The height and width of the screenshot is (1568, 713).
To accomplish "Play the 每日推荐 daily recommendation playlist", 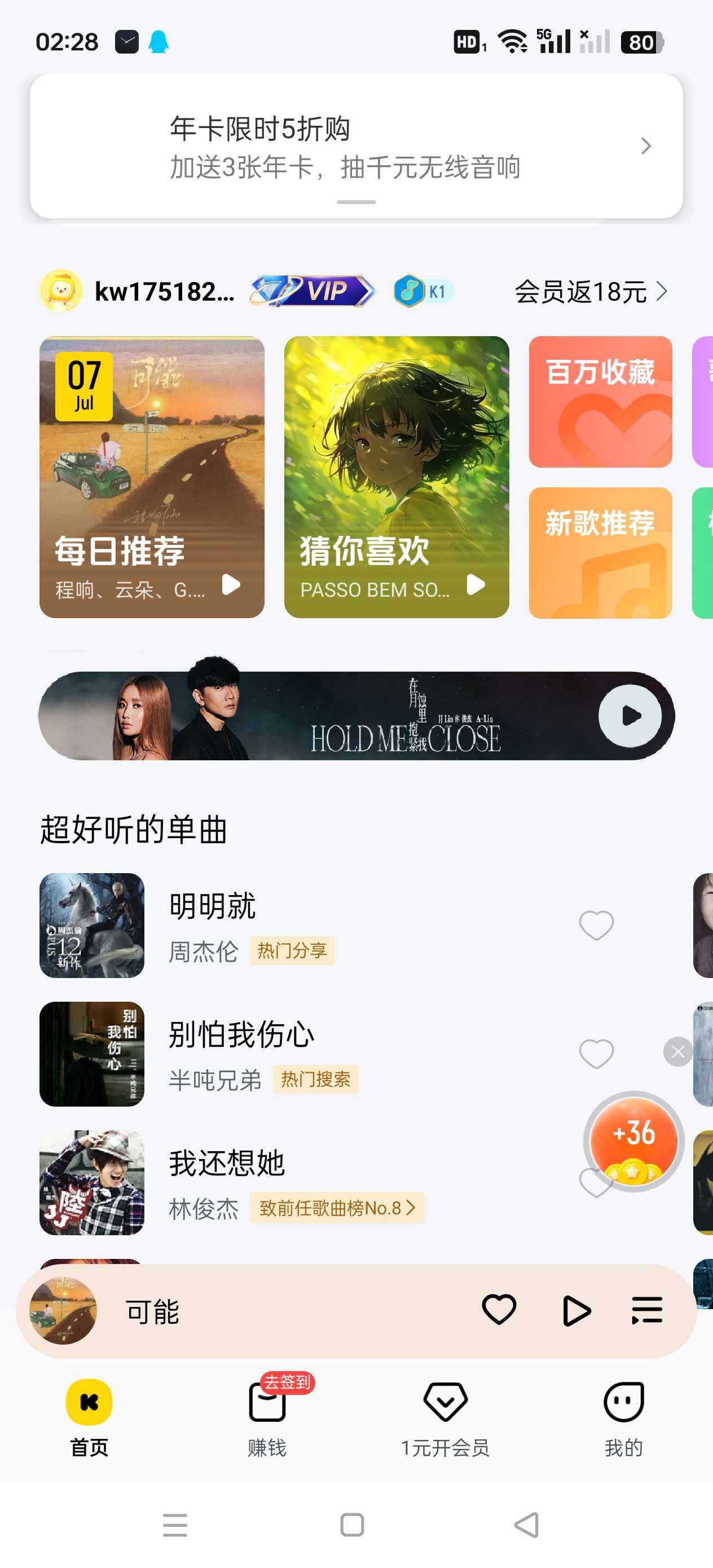I will [x=230, y=583].
